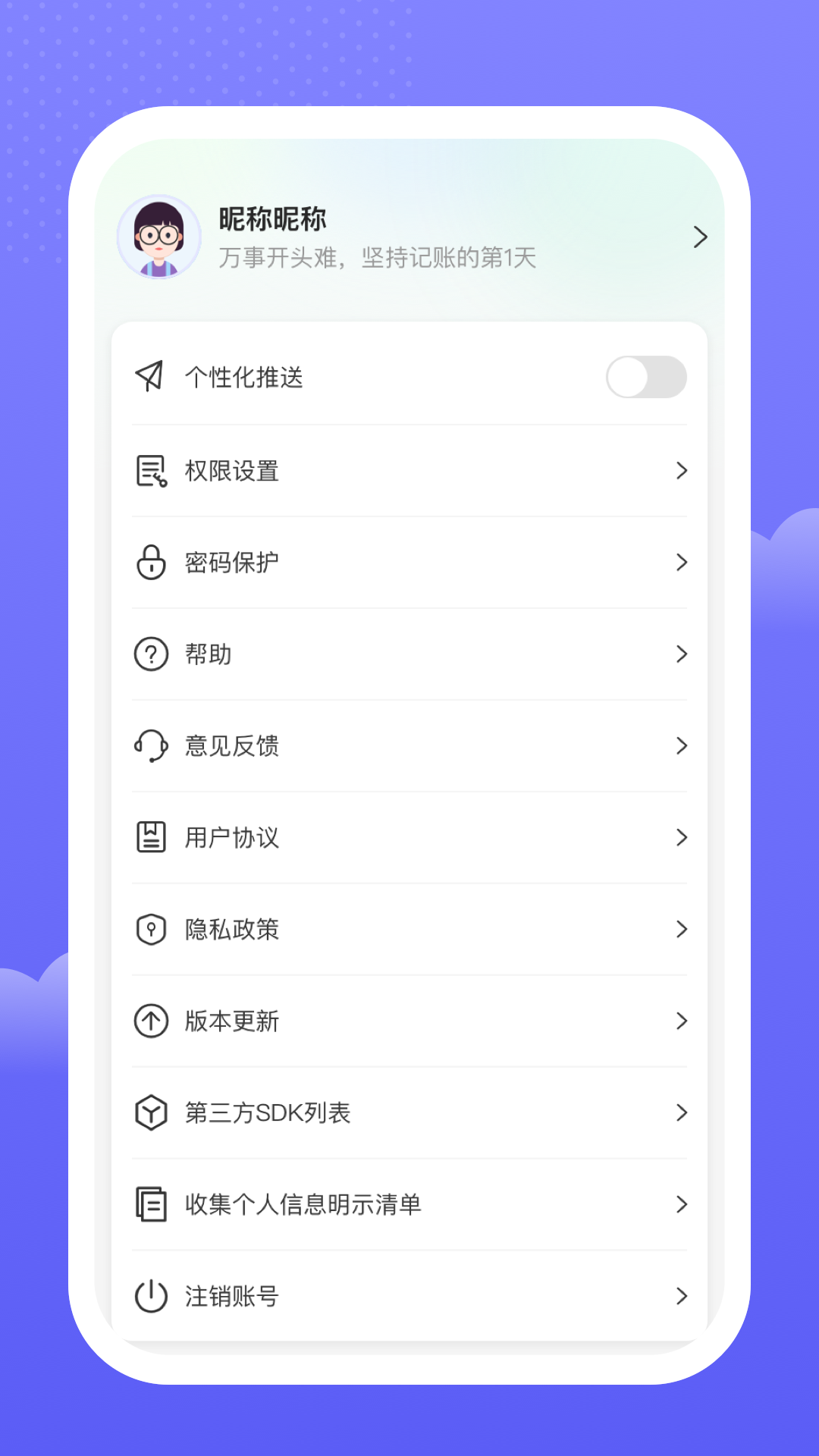The image size is (819, 1456).
Task: Select the 帮助 menu entry
Action: [x=409, y=654]
